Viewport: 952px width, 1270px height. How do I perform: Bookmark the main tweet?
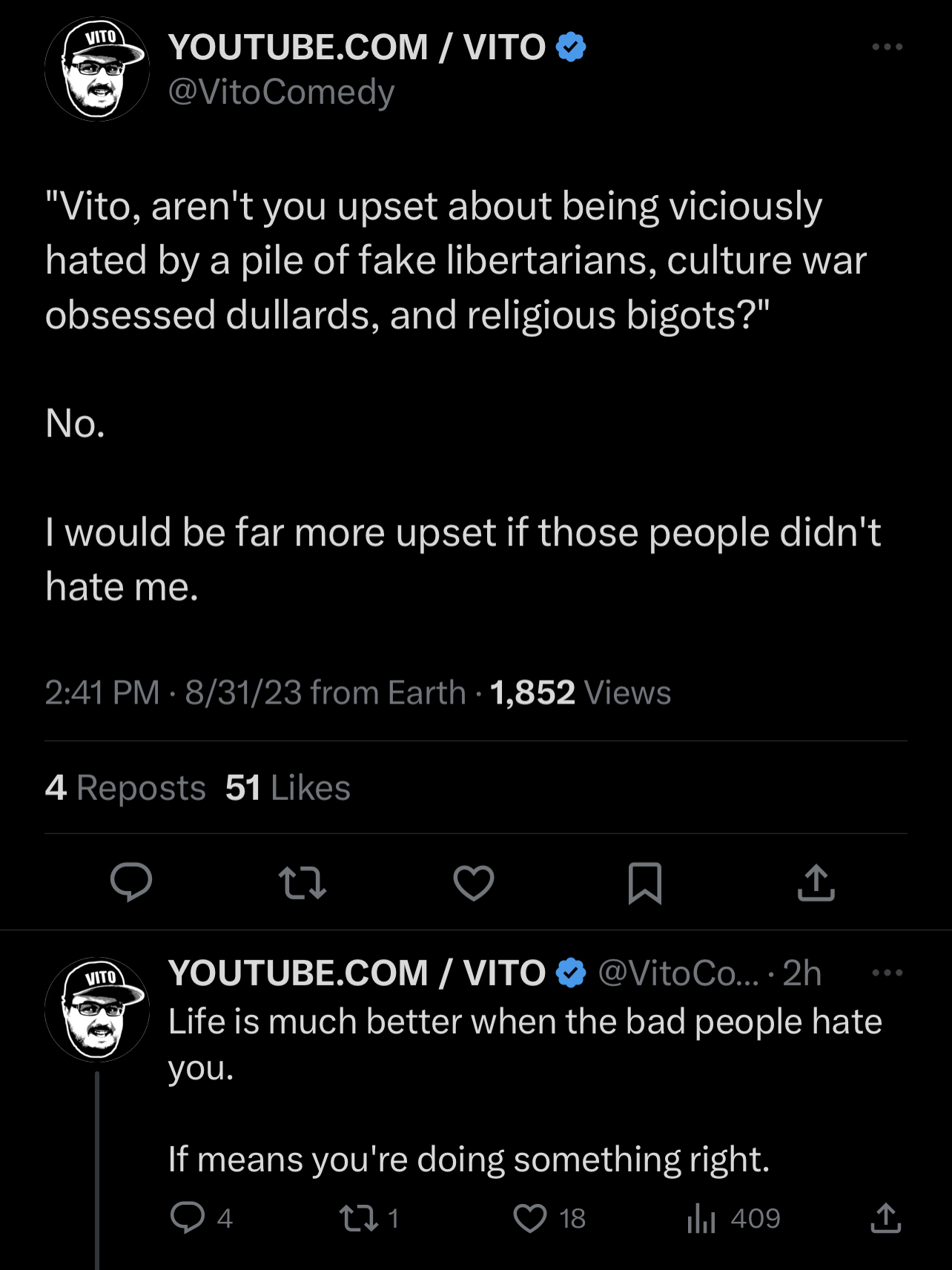point(644,882)
